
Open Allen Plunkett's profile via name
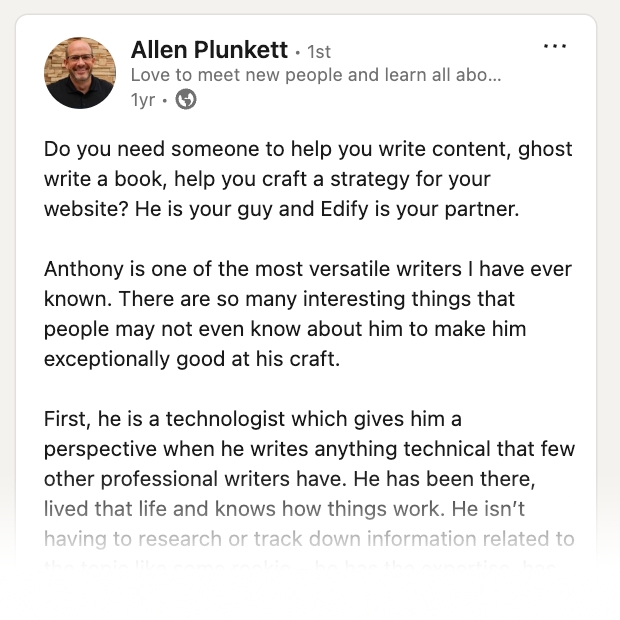point(209,50)
